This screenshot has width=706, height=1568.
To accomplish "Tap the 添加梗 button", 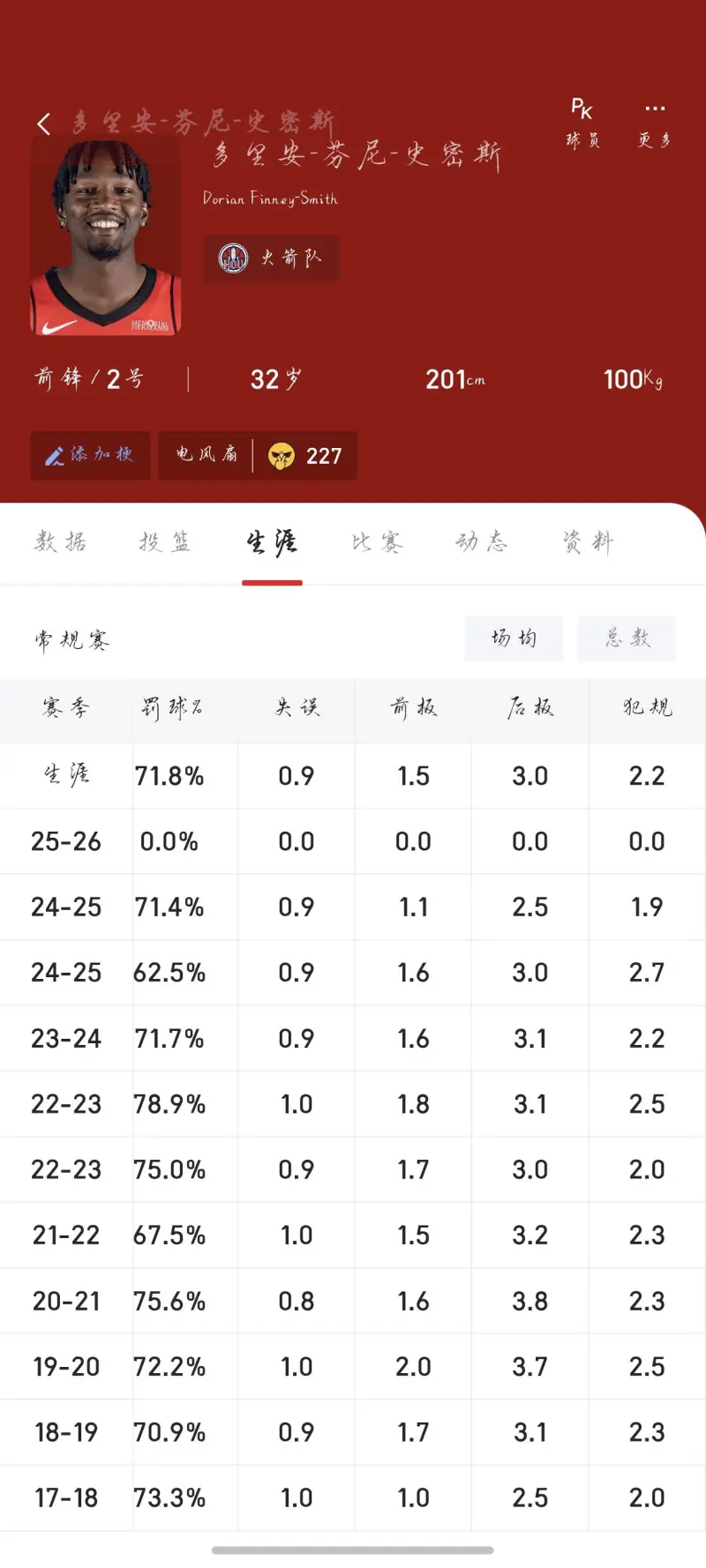I will [90, 455].
